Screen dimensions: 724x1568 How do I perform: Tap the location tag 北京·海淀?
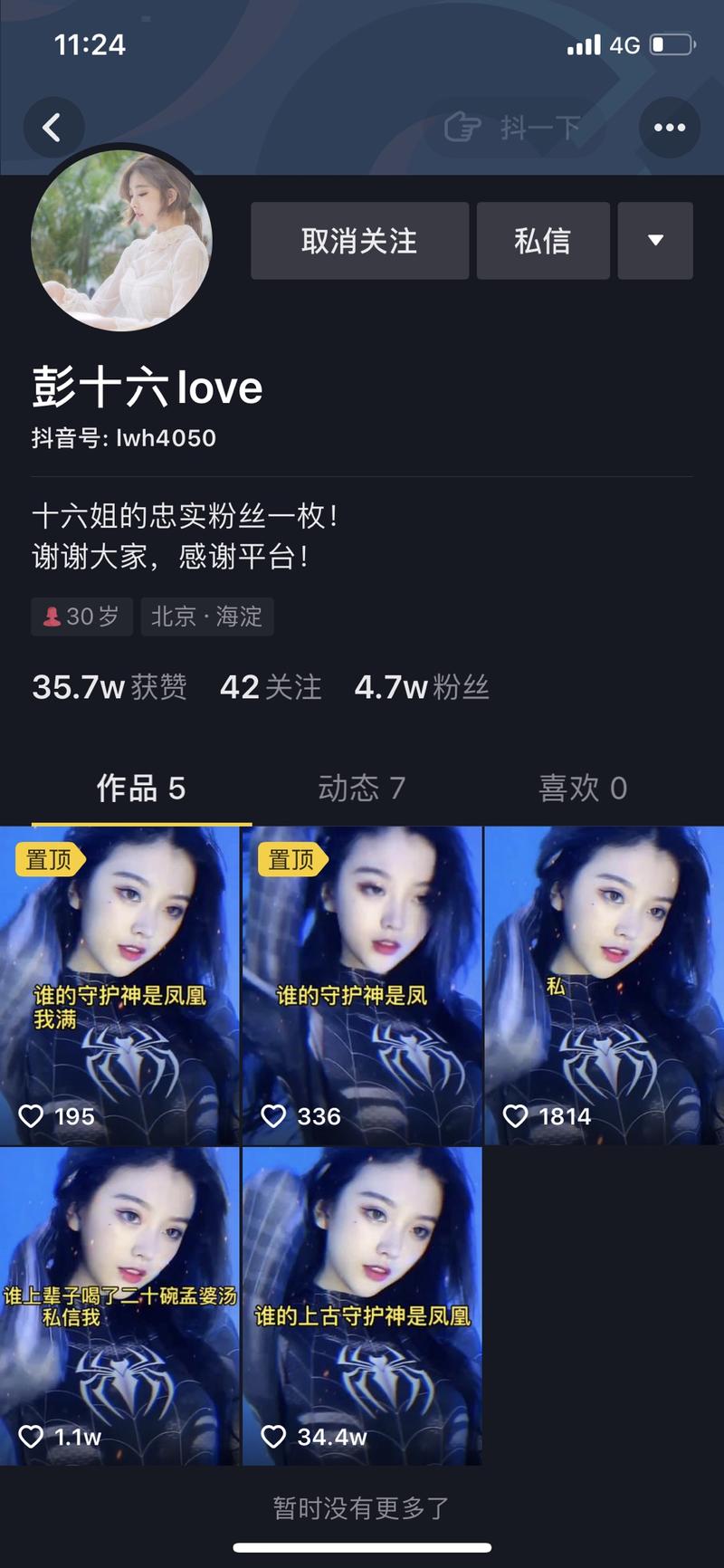coord(207,617)
